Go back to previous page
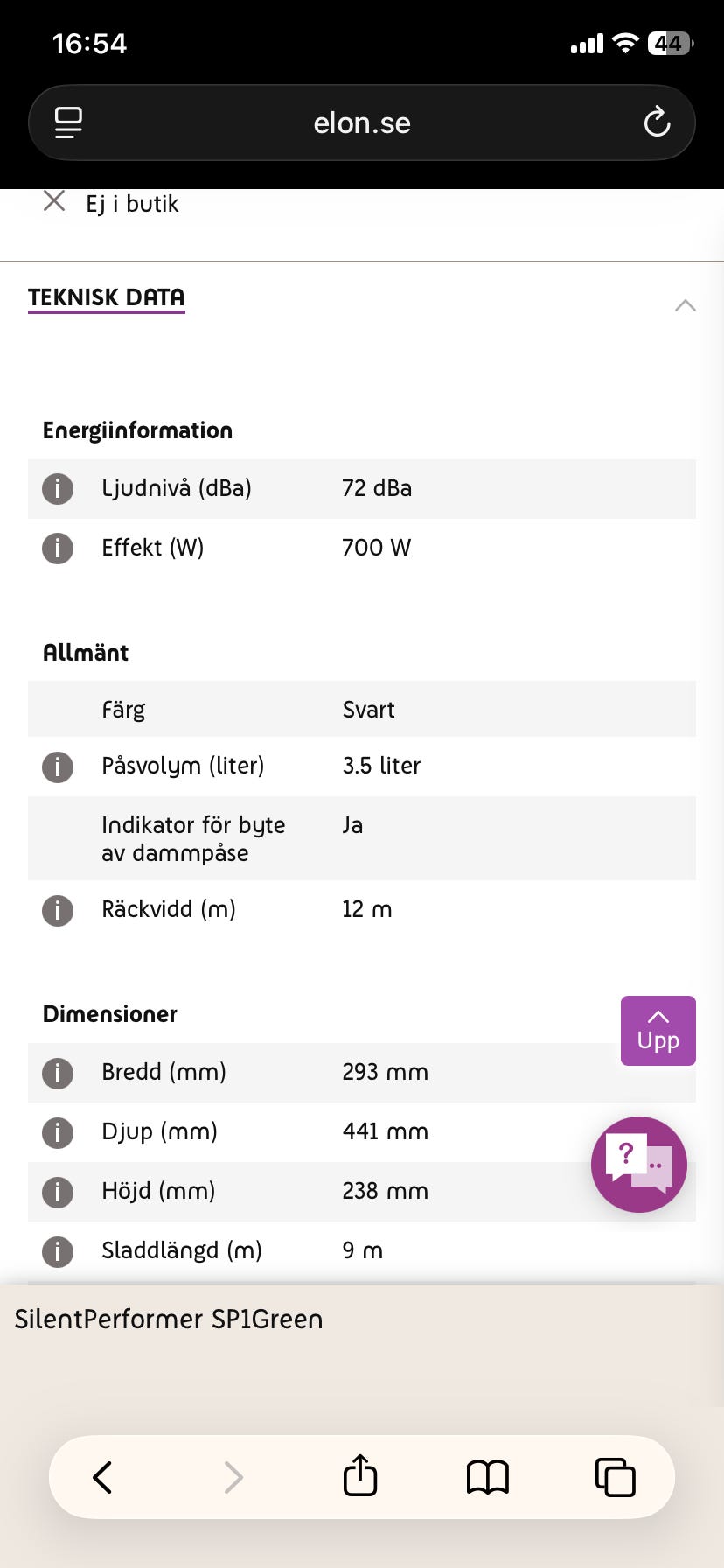 point(102,1477)
